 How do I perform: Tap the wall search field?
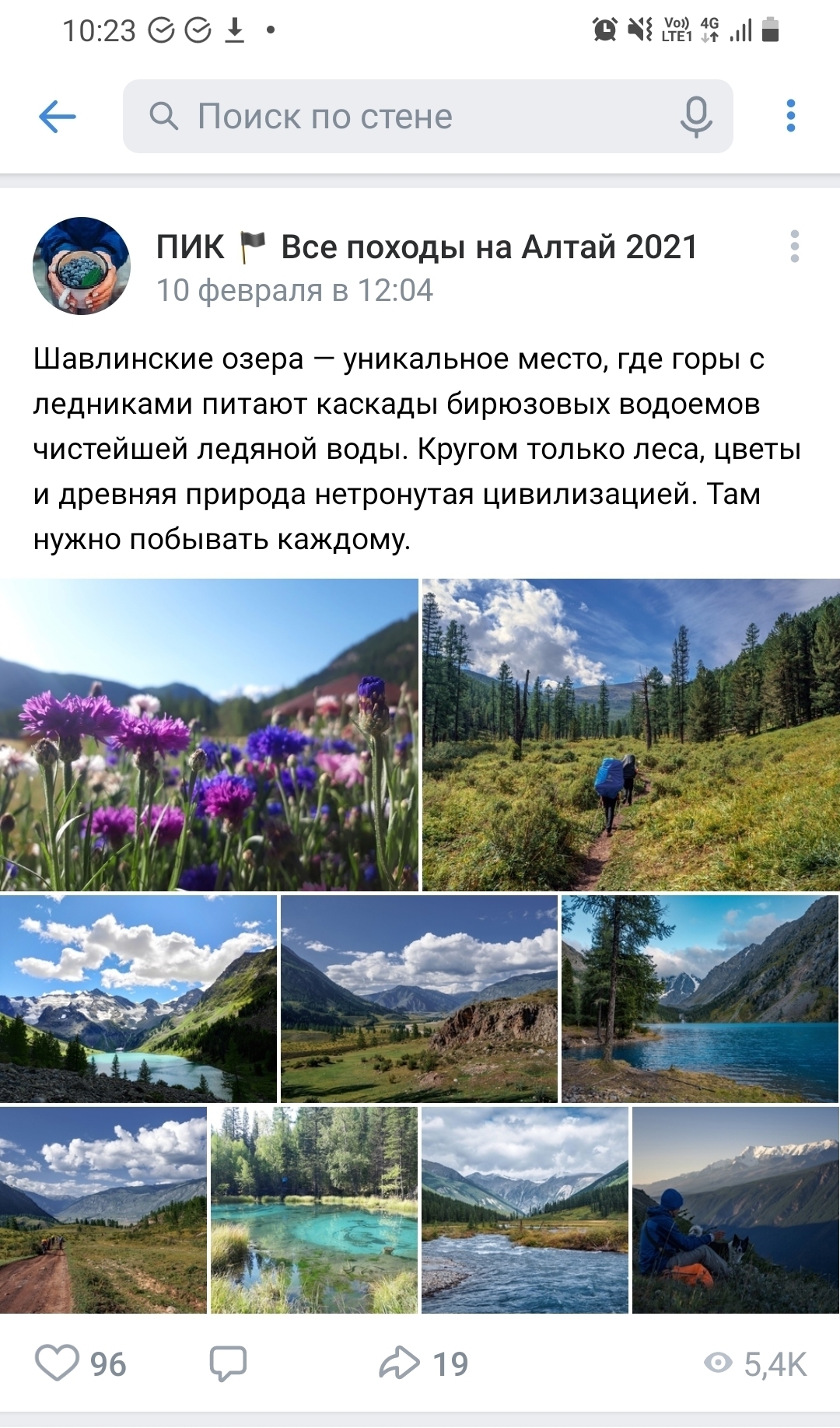click(428, 117)
